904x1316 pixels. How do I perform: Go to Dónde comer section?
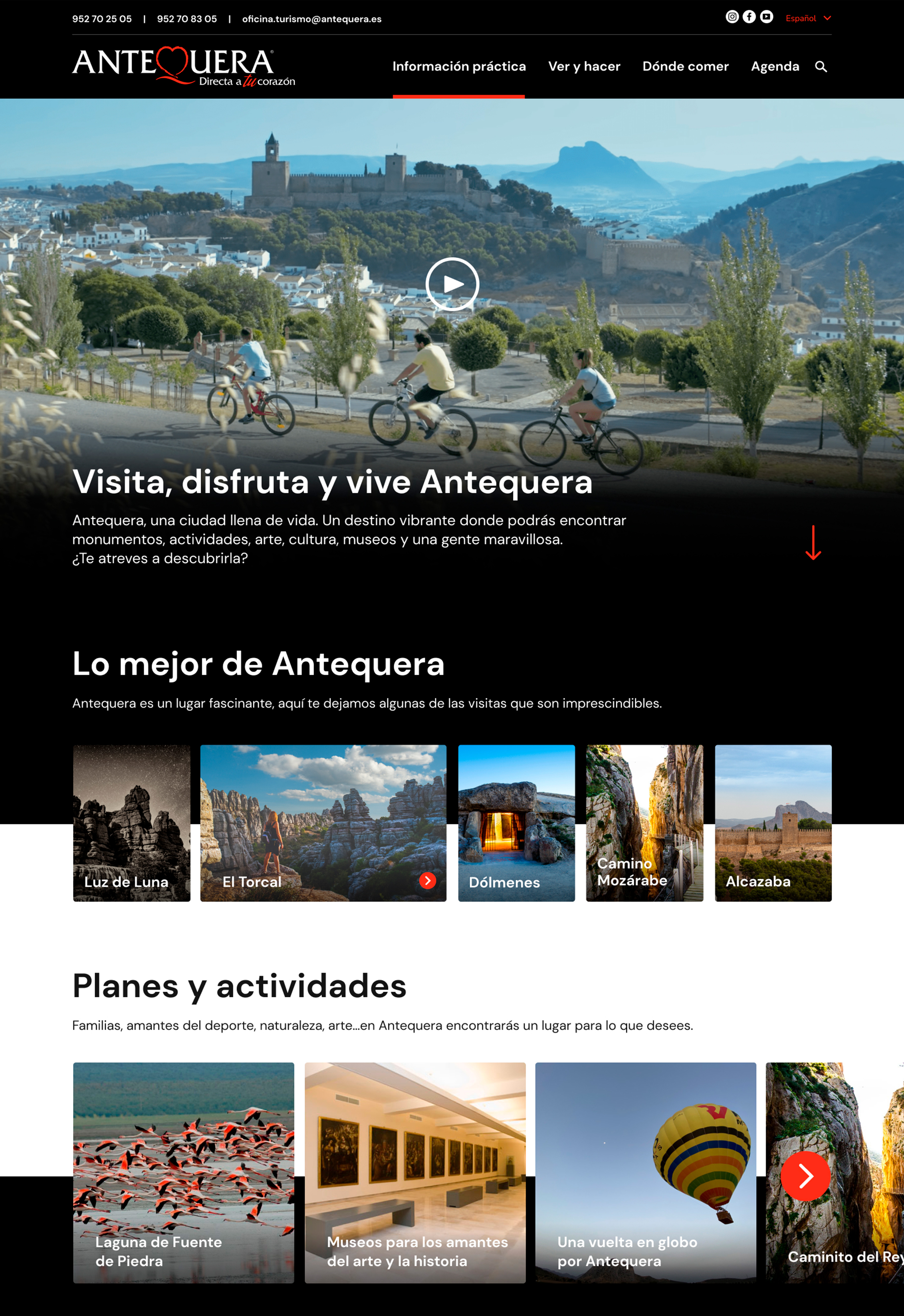[685, 66]
